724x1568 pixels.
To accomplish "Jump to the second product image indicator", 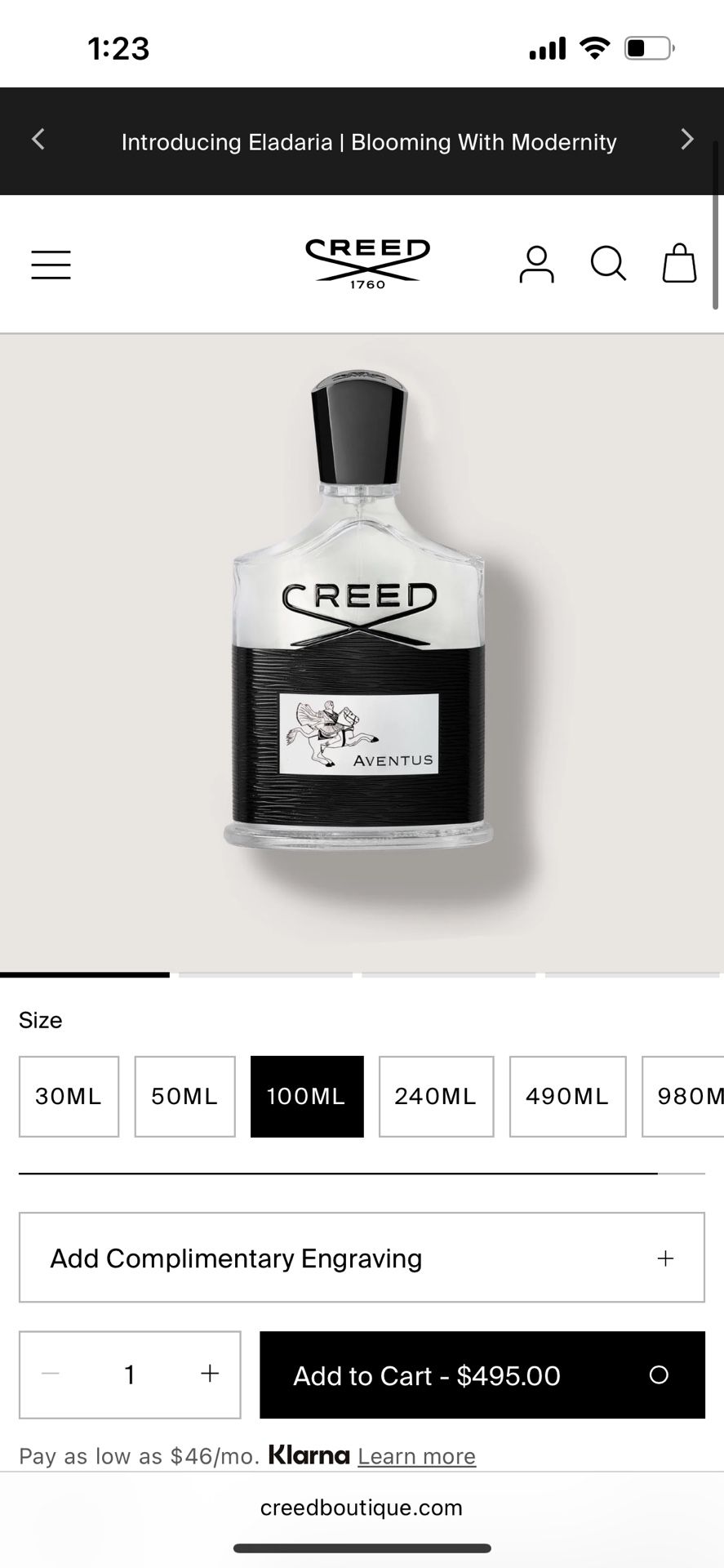I will point(266,974).
